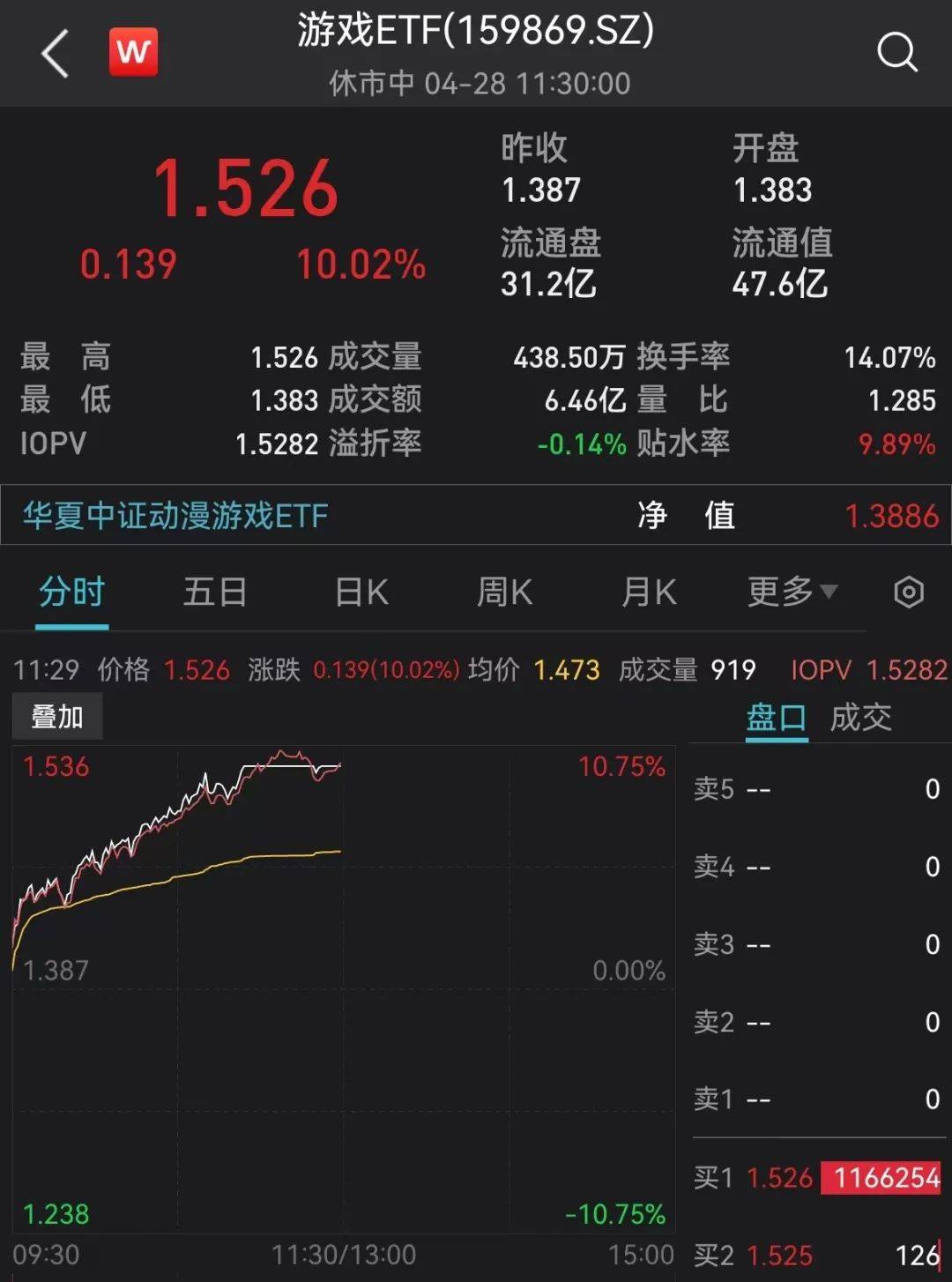Select the 分时 chart tab

point(71,593)
